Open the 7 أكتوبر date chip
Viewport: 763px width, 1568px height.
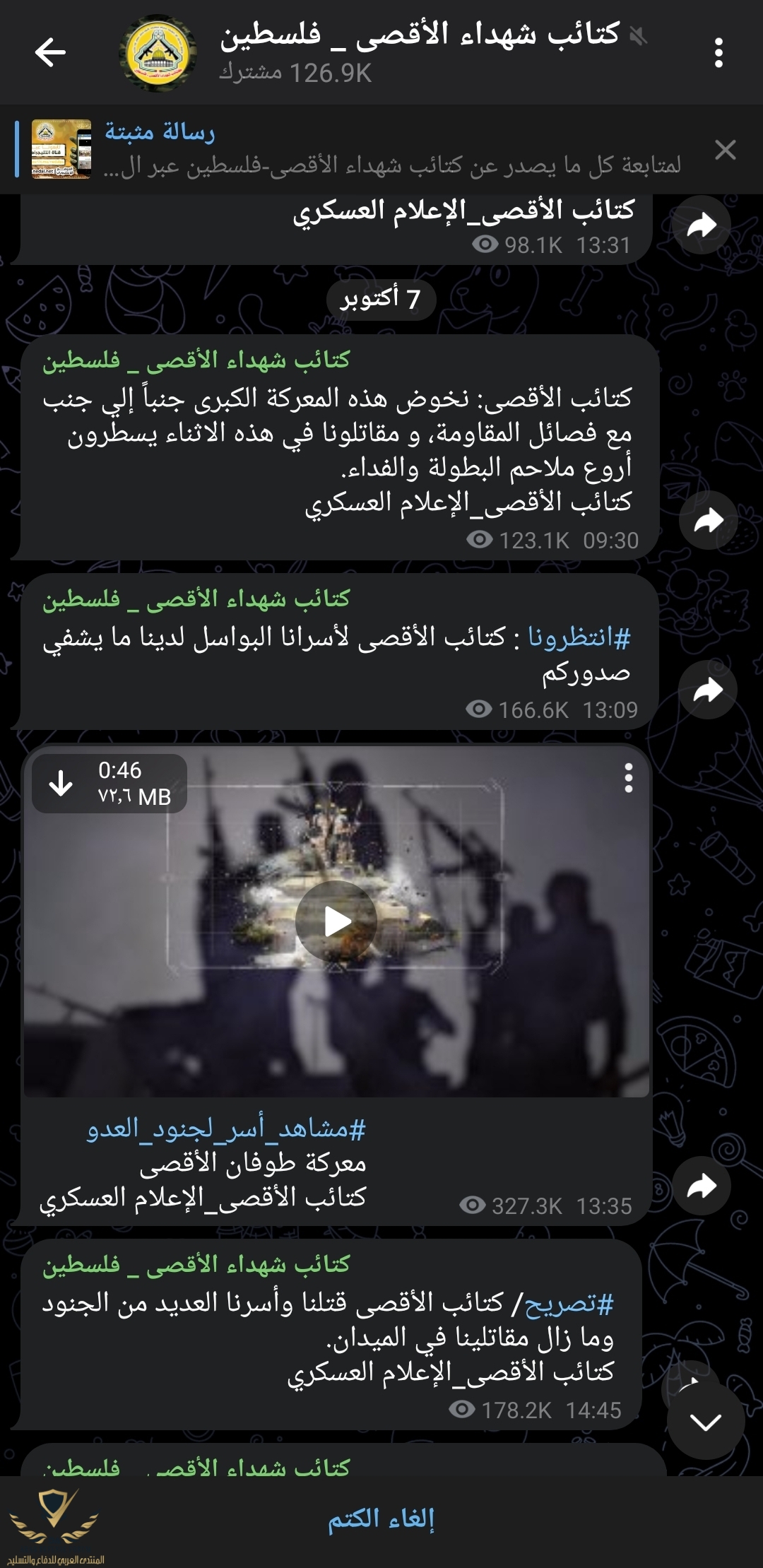(x=381, y=300)
